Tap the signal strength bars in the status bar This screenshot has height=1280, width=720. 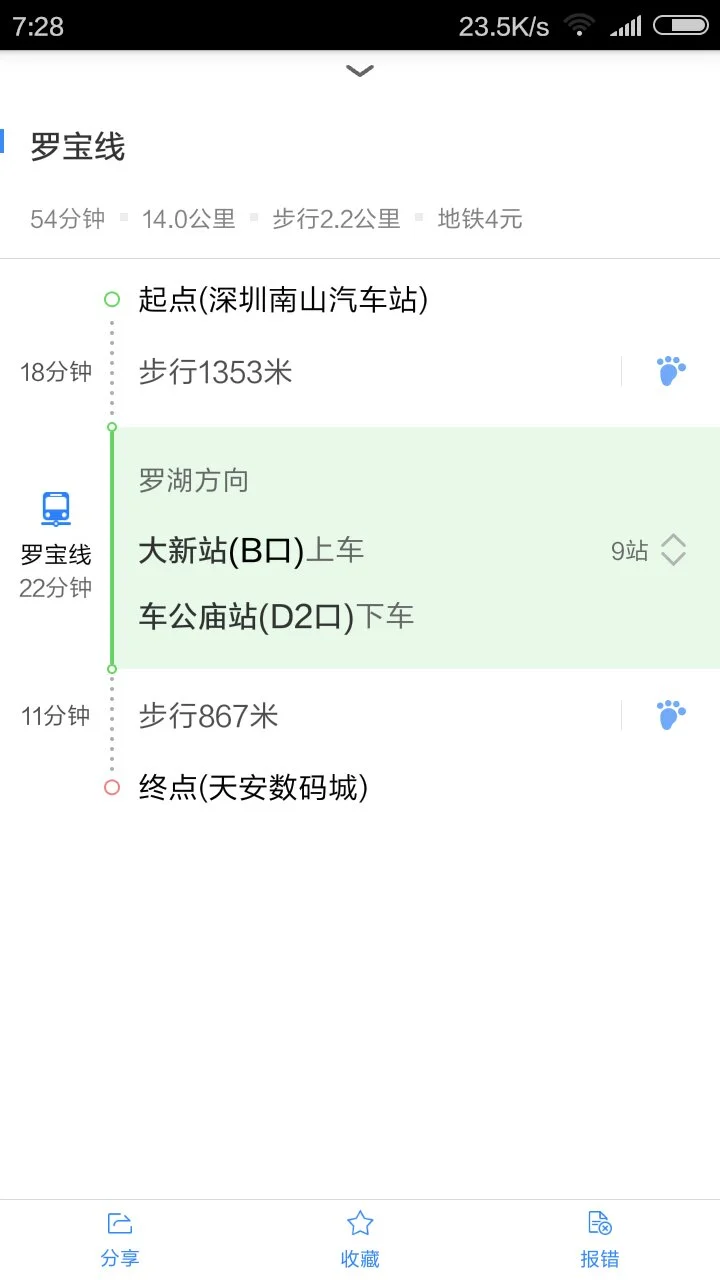(x=628, y=25)
